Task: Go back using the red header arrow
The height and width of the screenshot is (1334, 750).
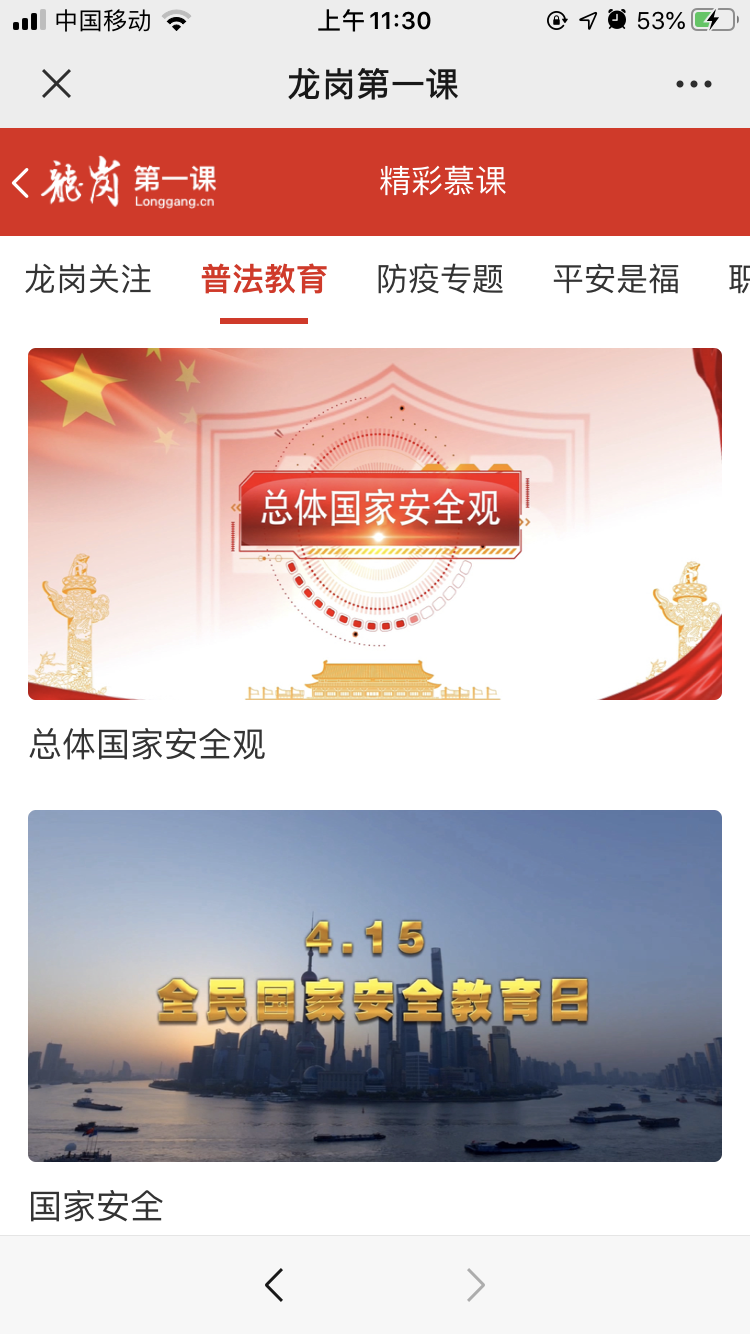Action: pyautogui.click(x=21, y=182)
